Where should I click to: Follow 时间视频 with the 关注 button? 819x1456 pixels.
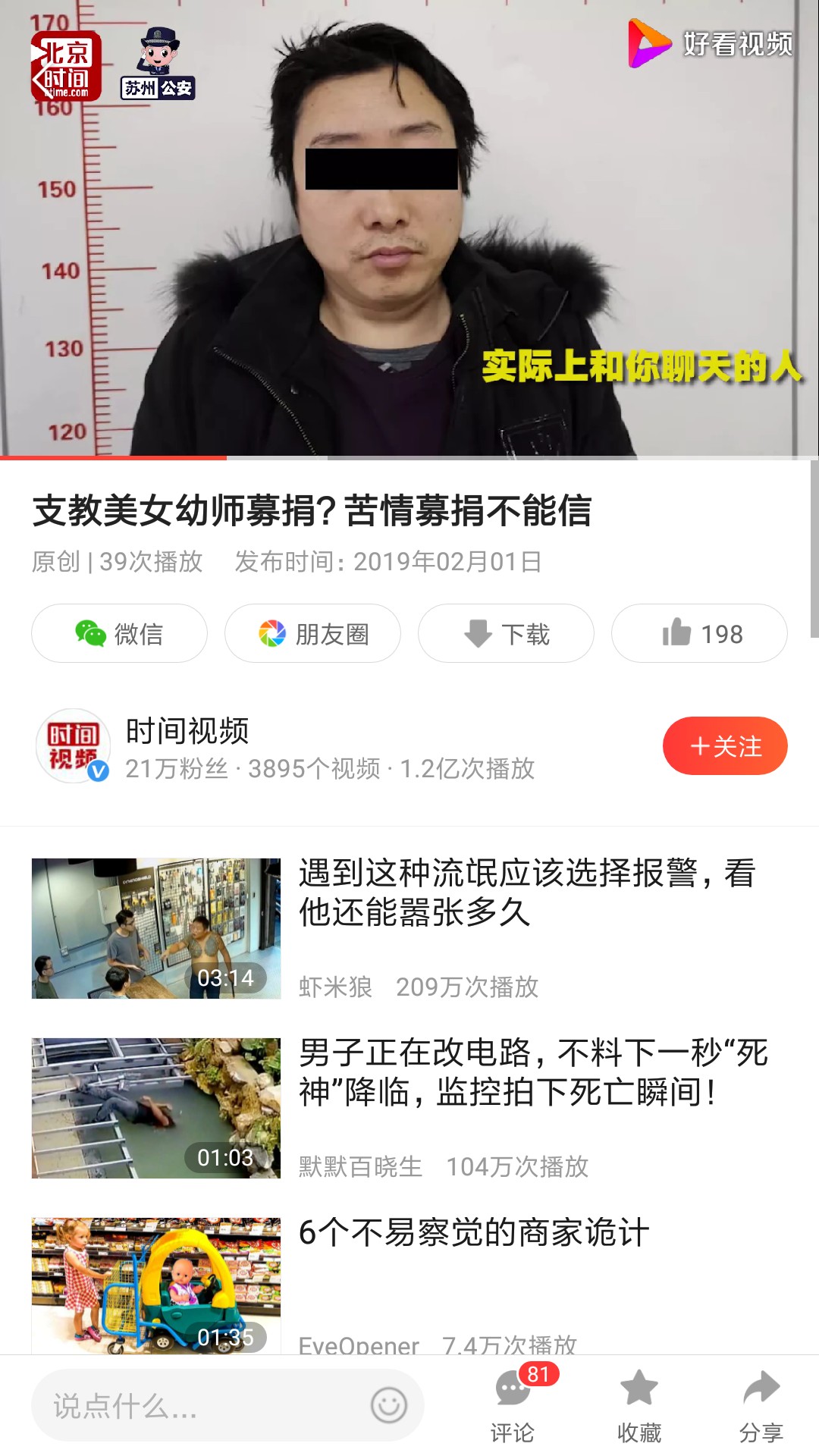[725, 746]
